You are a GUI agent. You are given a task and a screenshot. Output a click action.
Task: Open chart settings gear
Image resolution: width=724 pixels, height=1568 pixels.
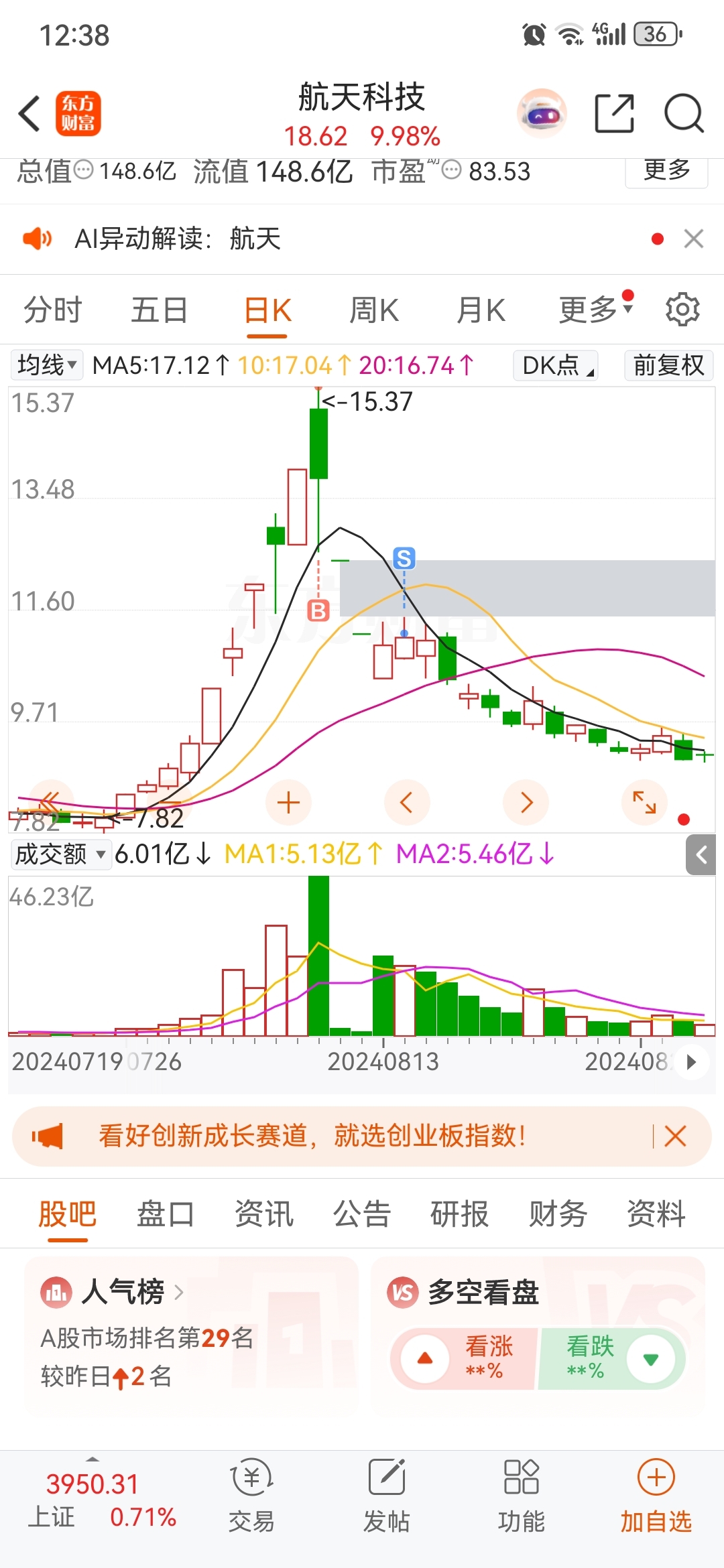coord(682,310)
